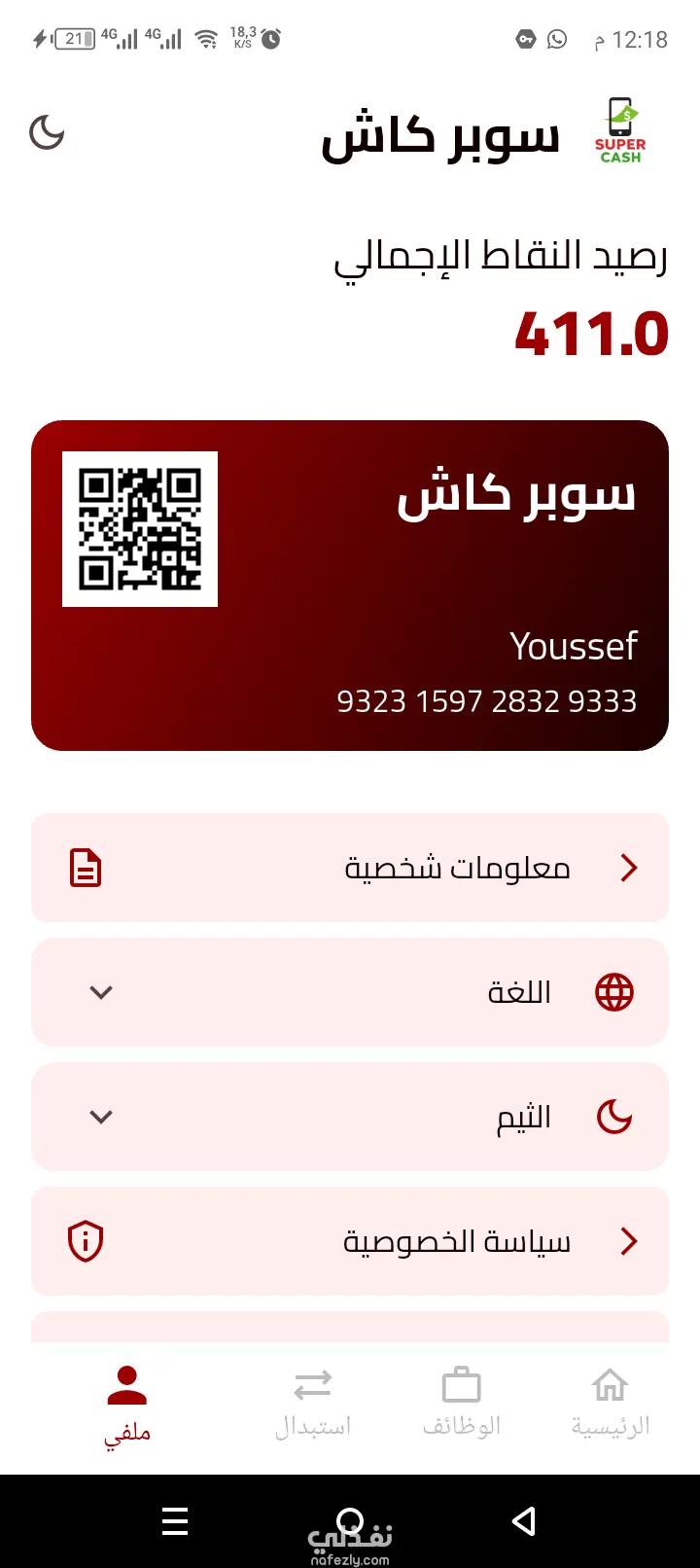The height and width of the screenshot is (1568, 700).
Task: Switch to the استبدال exchange tab
Action: click(312, 1403)
